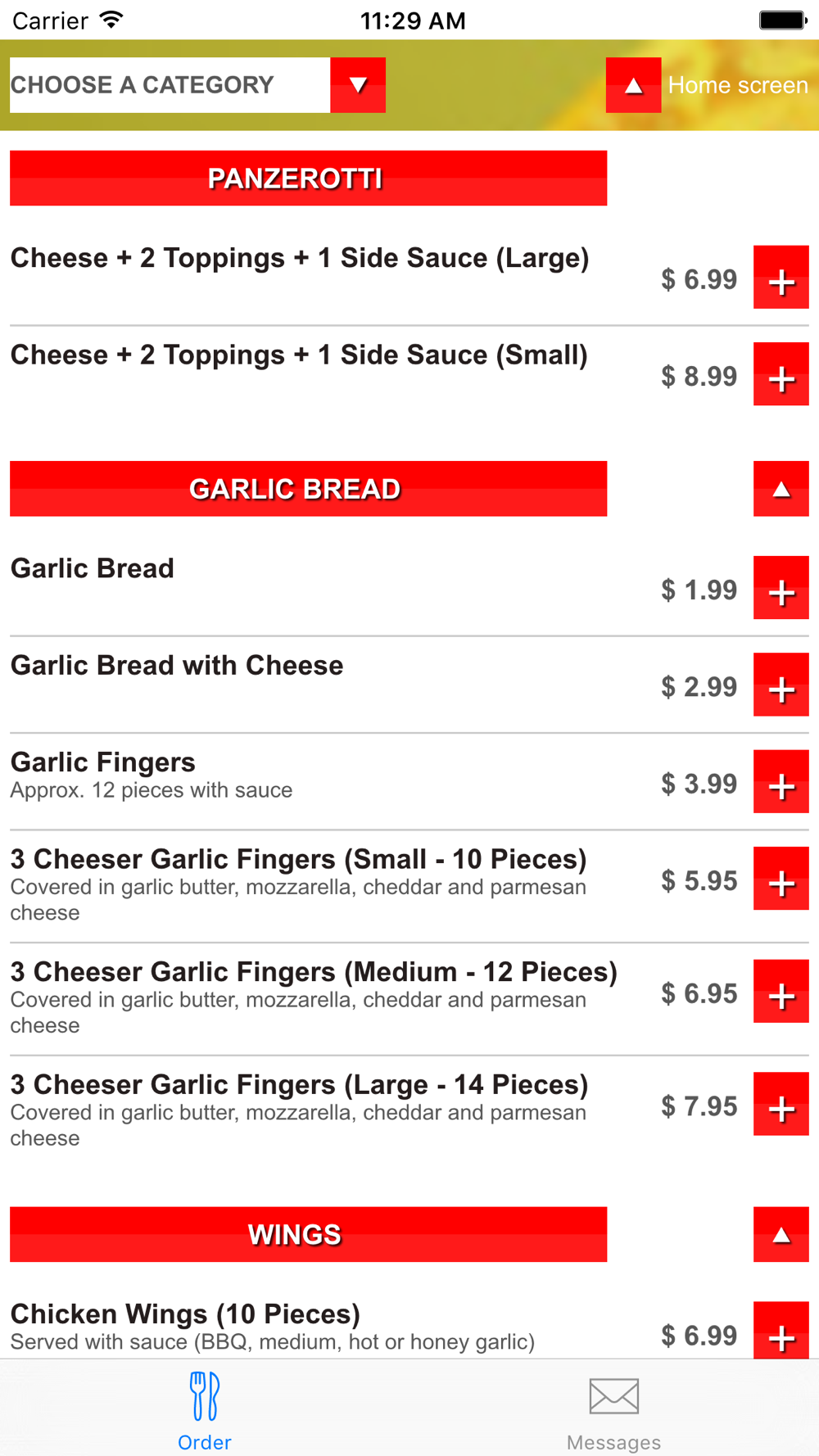819x1456 pixels.
Task: Add Garlic Fingers for $3.99
Action: pyautogui.click(x=781, y=781)
